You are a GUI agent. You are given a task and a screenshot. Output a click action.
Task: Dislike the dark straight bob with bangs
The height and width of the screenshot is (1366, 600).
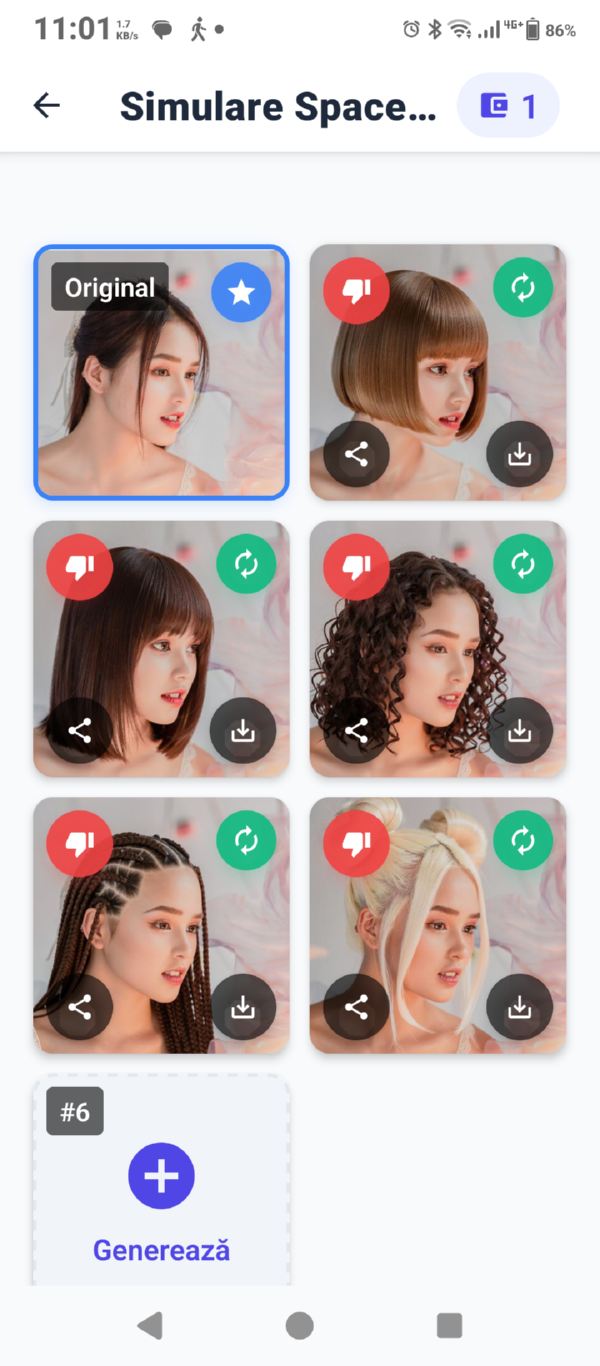[x=80, y=567]
